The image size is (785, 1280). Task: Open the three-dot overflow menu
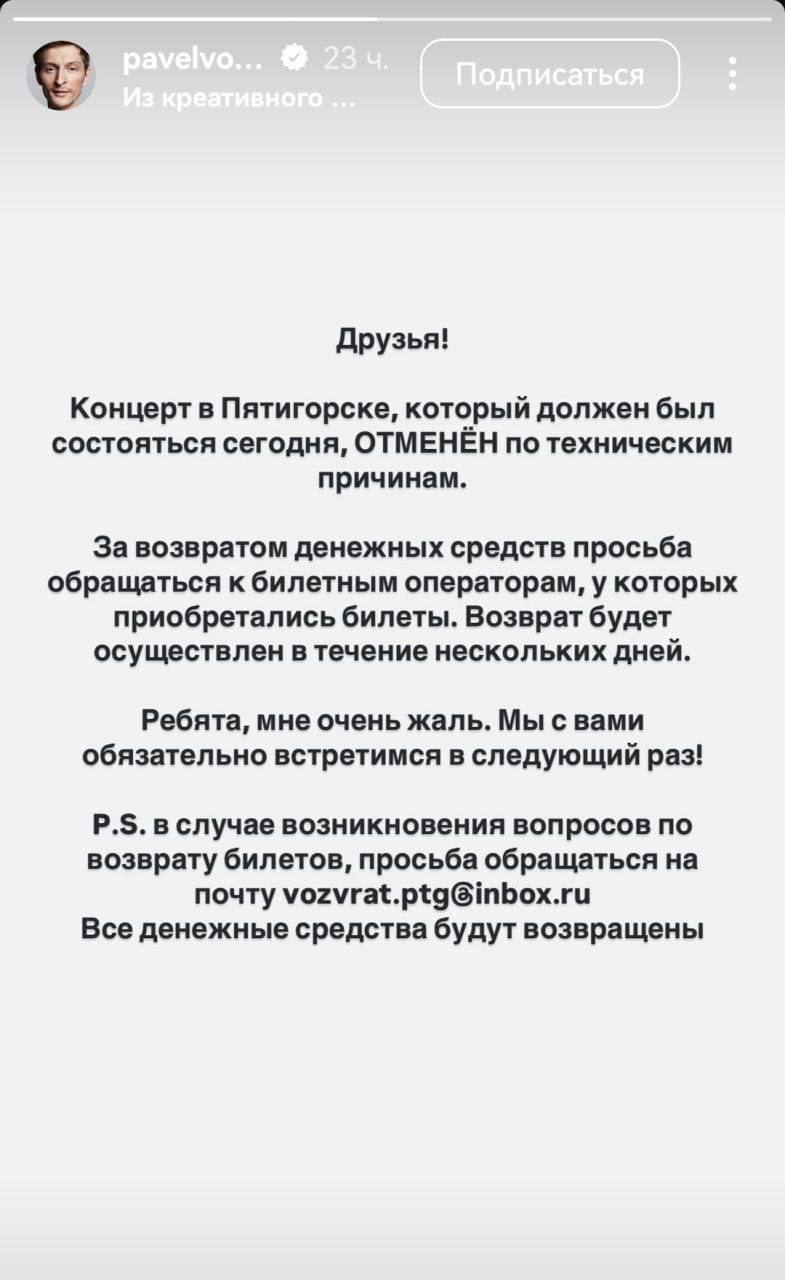[733, 74]
